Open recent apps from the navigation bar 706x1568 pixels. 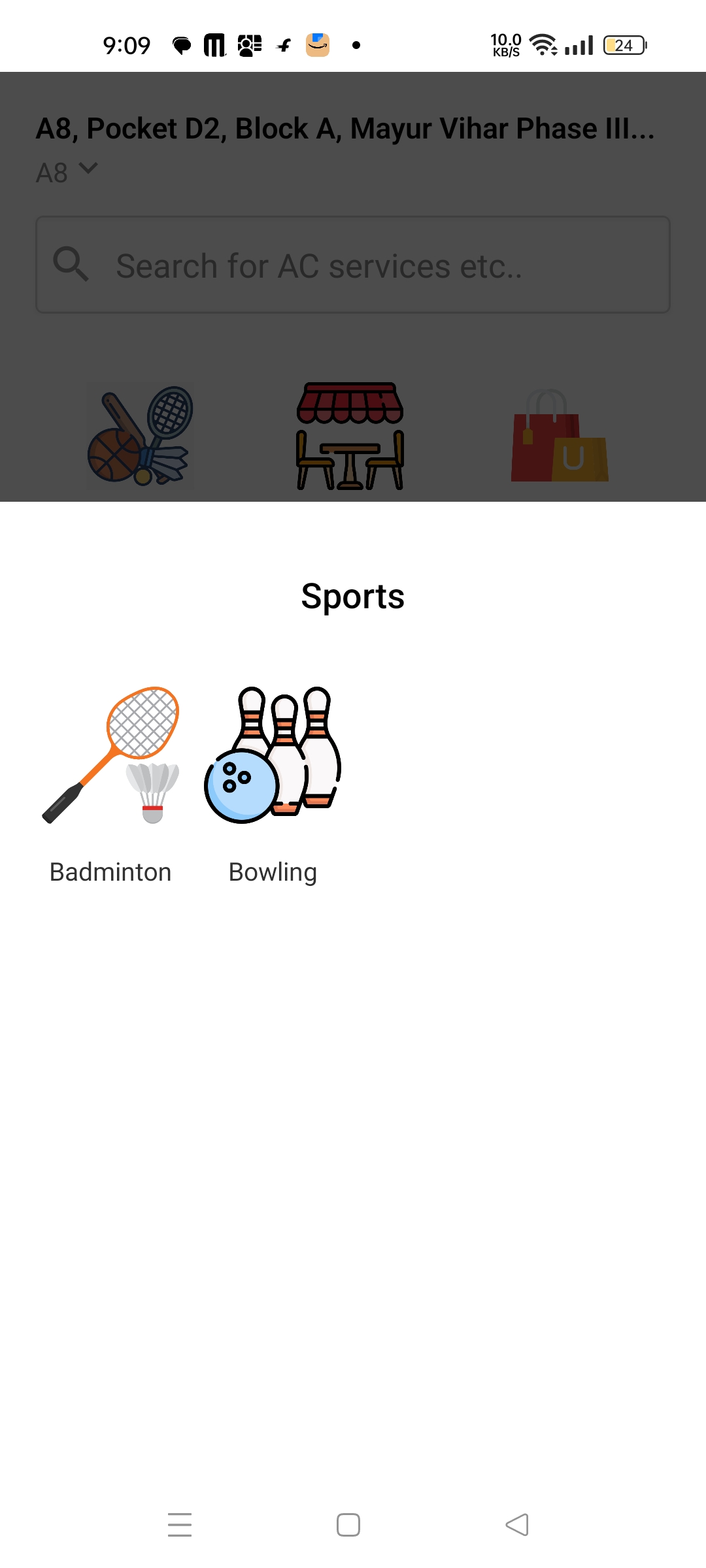[x=180, y=1525]
